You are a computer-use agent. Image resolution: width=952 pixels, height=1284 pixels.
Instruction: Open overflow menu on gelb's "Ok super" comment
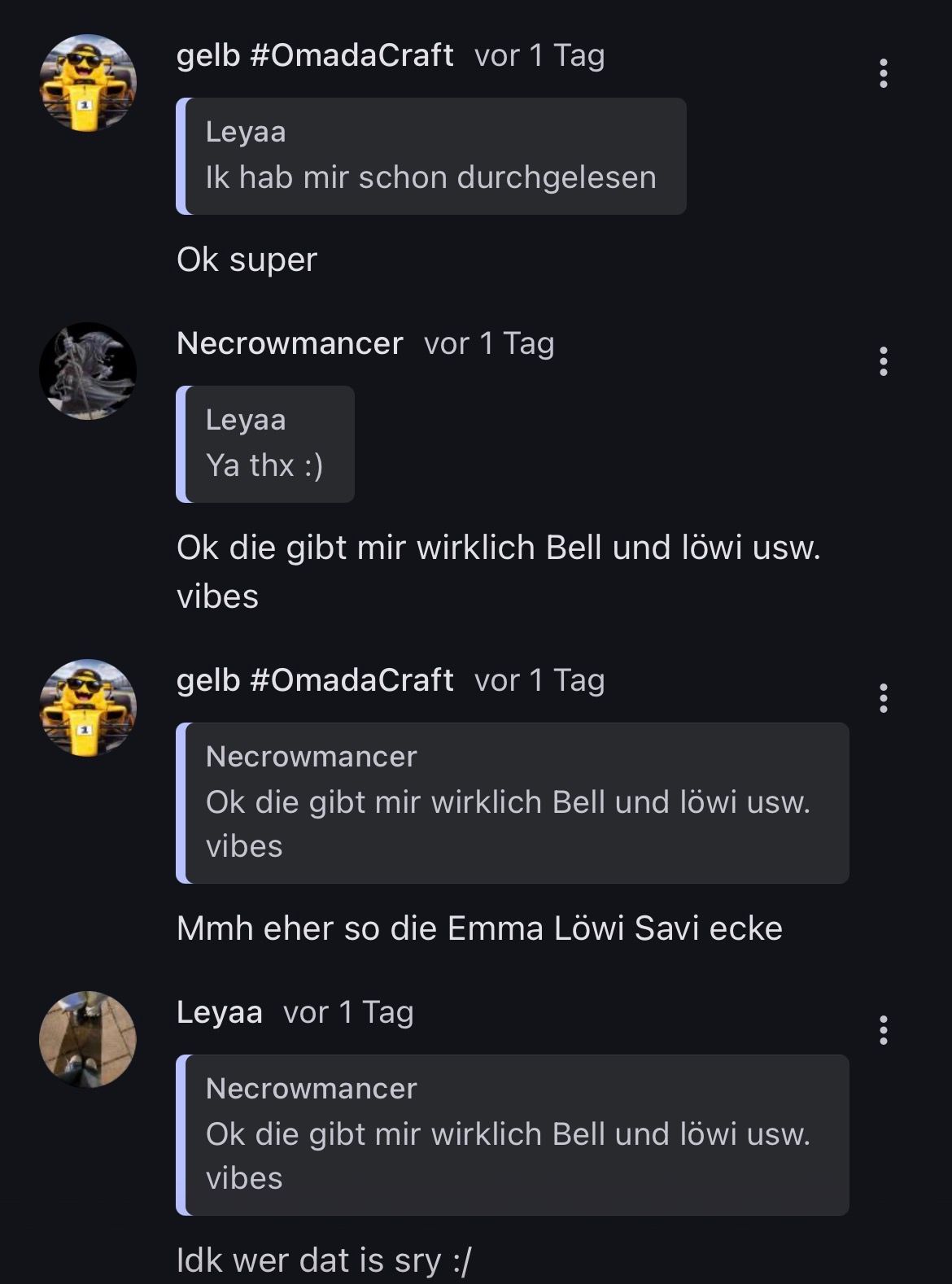(883, 73)
